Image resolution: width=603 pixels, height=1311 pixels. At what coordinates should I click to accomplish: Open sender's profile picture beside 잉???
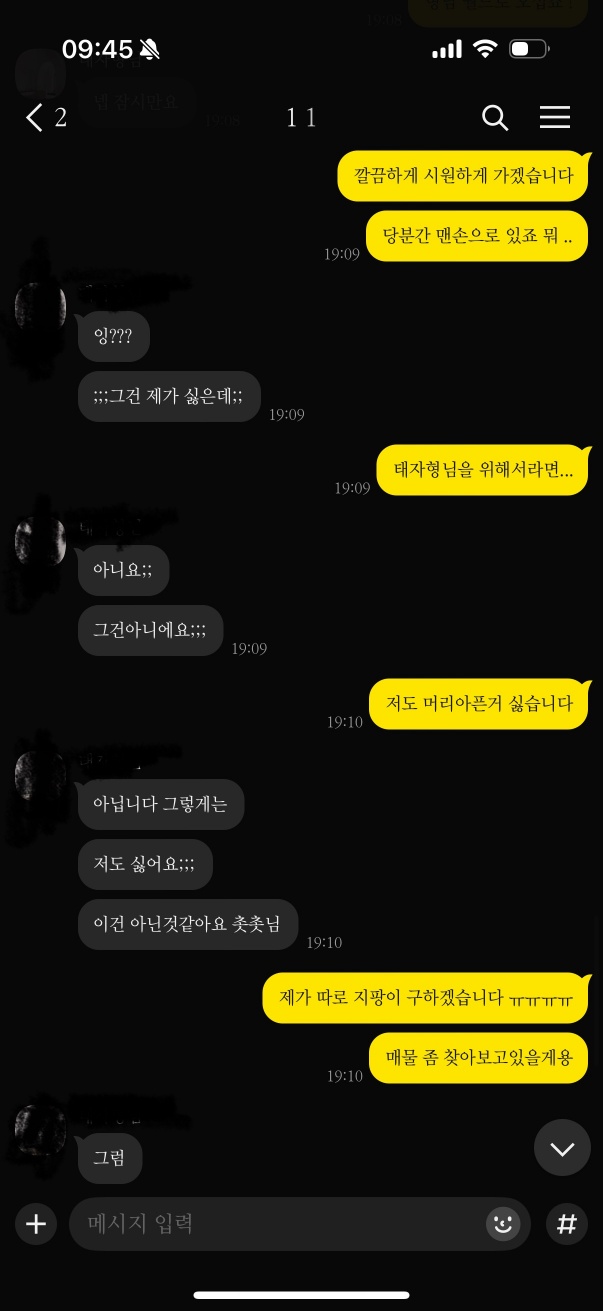41,306
